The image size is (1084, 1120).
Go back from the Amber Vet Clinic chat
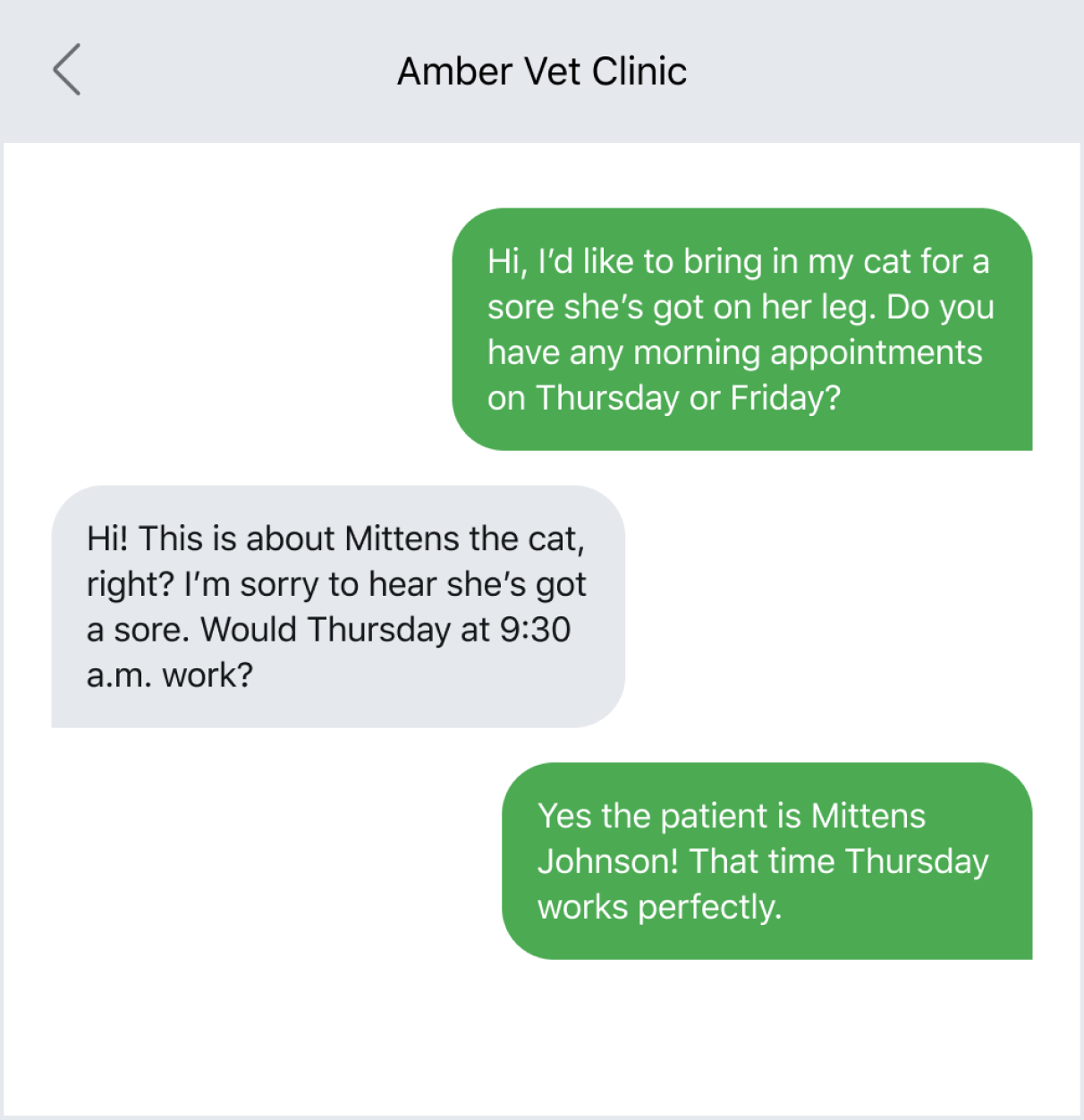point(67,70)
